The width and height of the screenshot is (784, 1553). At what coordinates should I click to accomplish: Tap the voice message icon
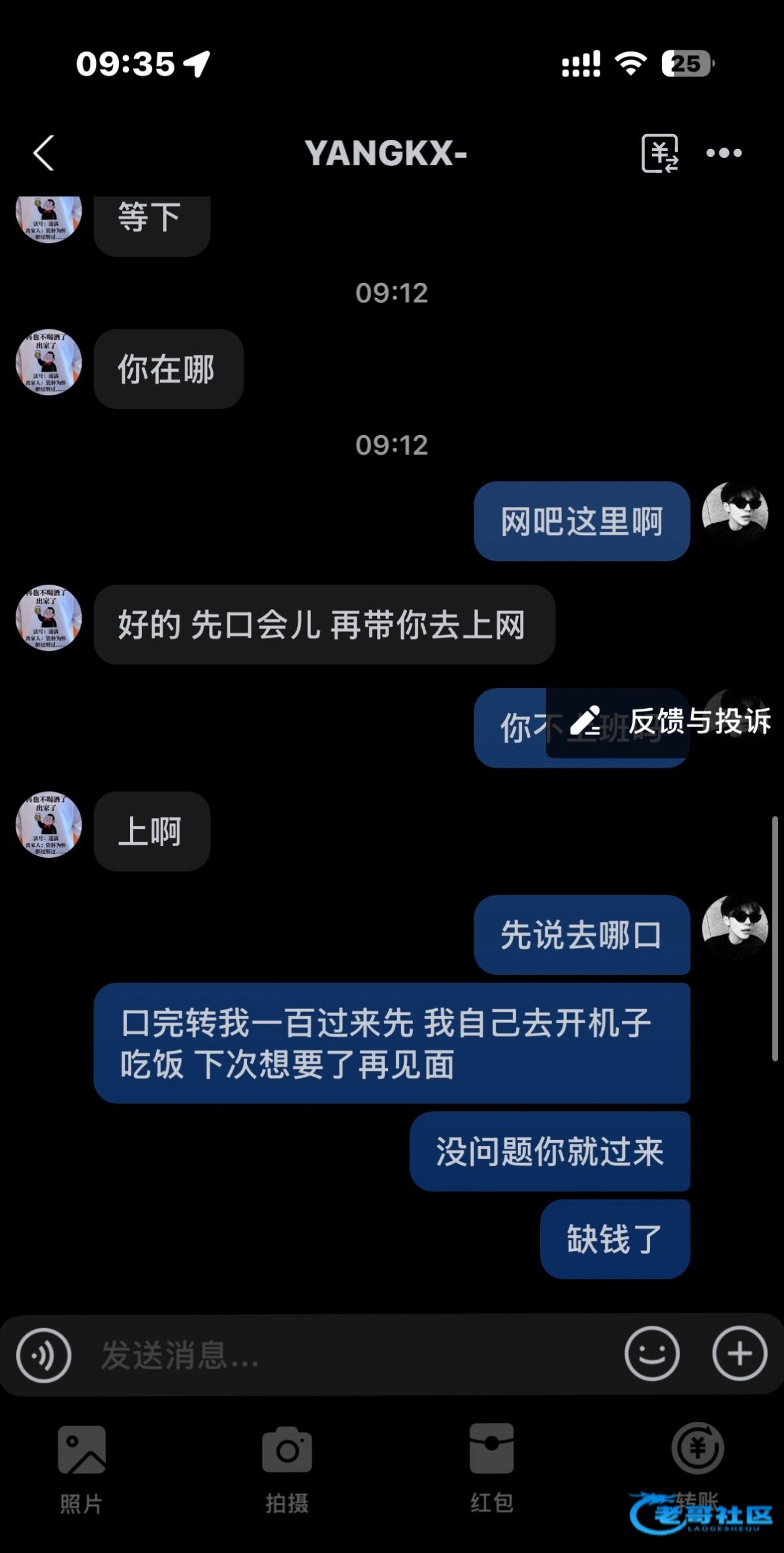[44, 1354]
